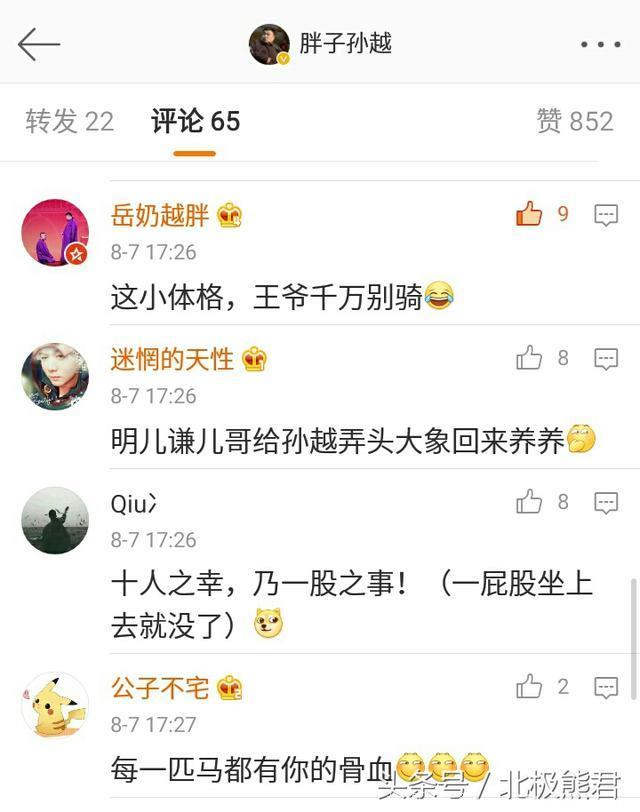Screen dimensions: 640x812
Task: Open 公子不宅's Pikachu avatar
Action: click(x=55, y=704)
